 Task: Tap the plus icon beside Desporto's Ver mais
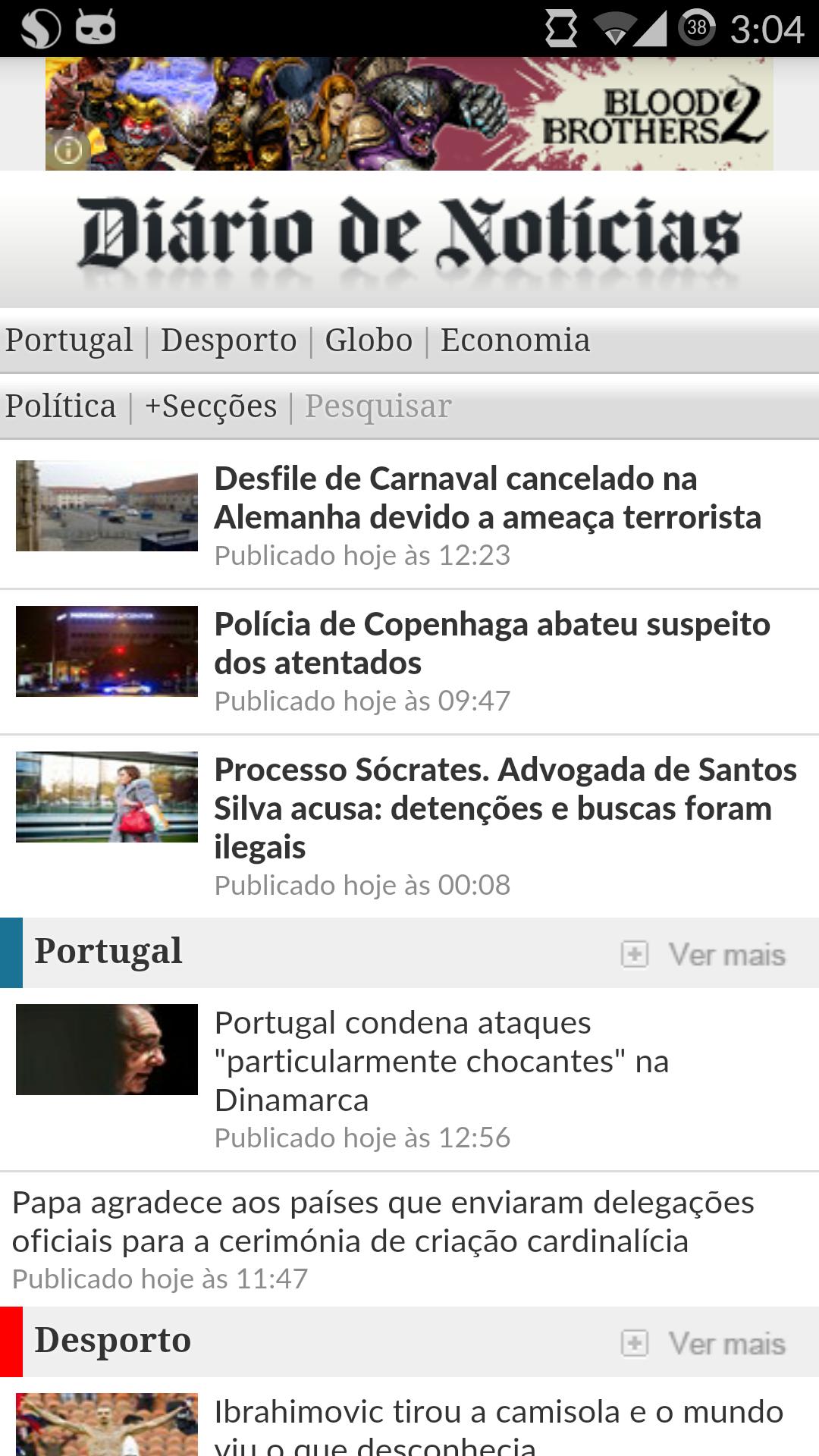635,1342
